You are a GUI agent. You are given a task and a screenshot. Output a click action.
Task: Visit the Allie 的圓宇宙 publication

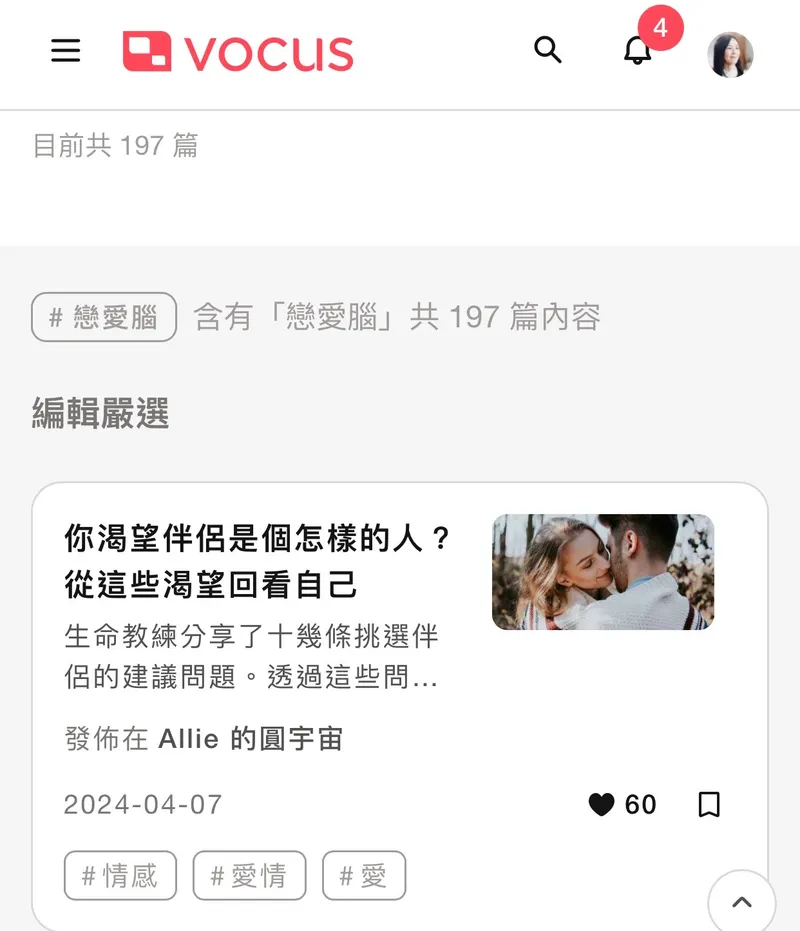coord(250,739)
